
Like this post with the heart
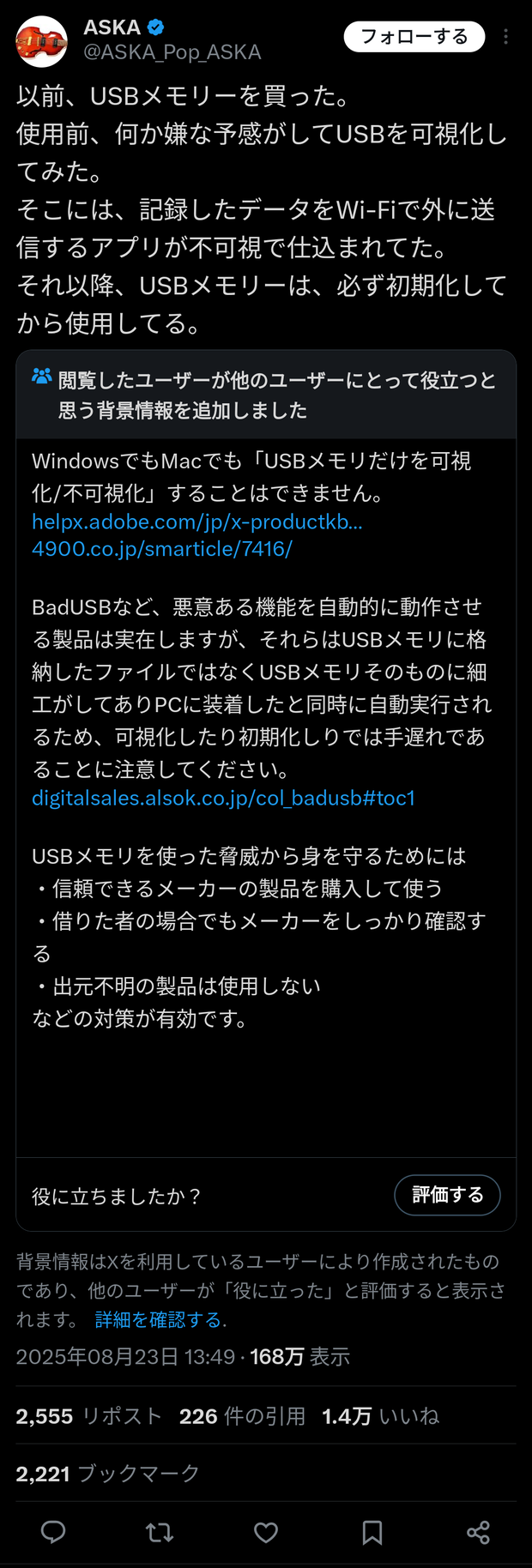click(x=266, y=1532)
